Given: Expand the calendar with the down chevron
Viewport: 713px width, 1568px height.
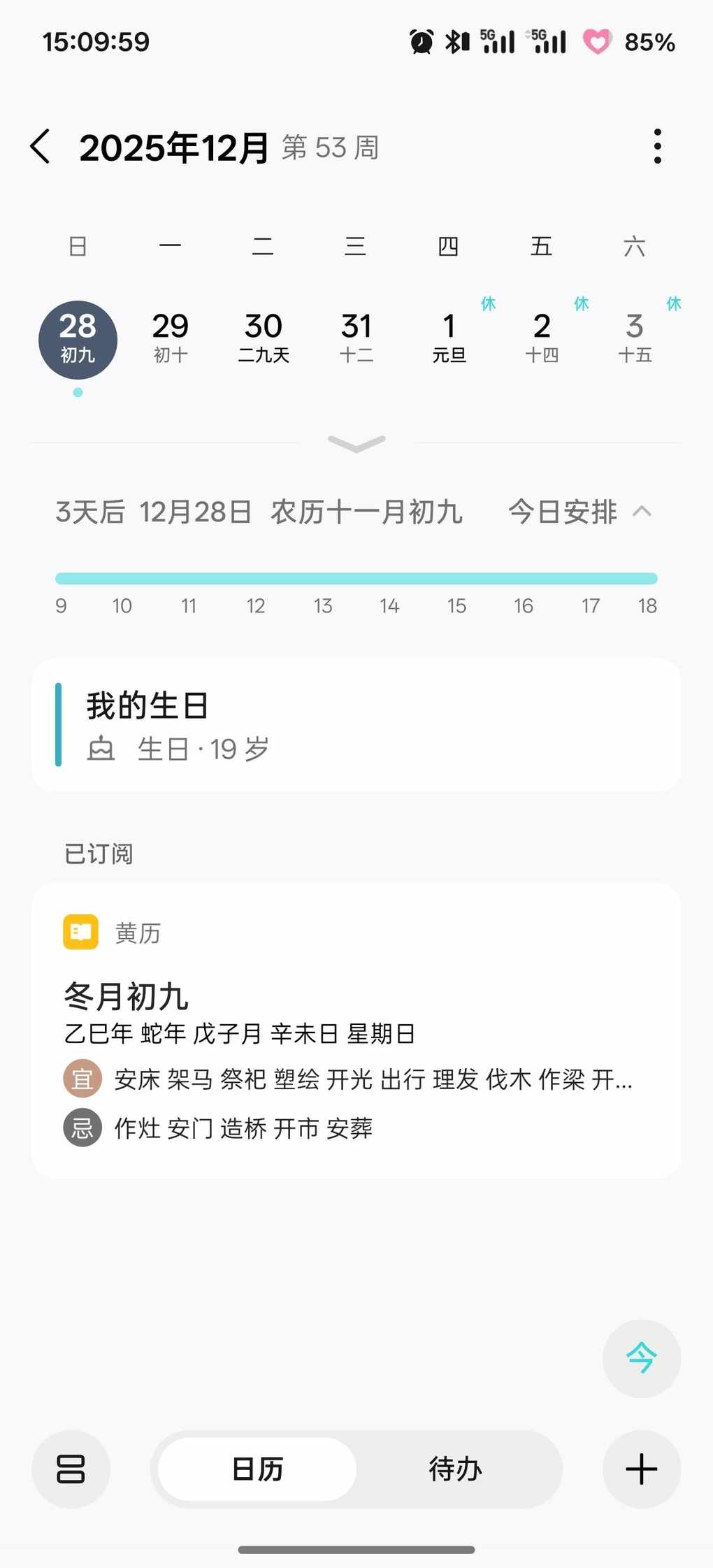Looking at the screenshot, I should click(356, 443).
